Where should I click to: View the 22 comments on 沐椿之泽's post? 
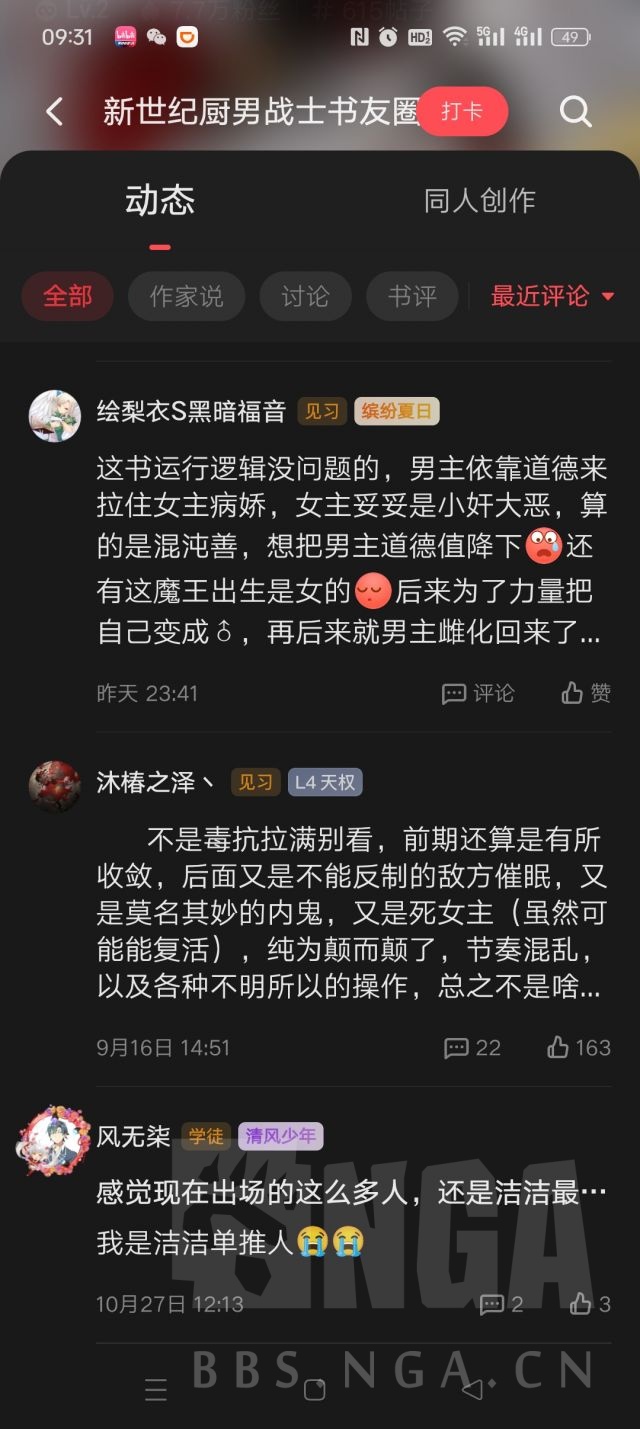(472, 1048)
